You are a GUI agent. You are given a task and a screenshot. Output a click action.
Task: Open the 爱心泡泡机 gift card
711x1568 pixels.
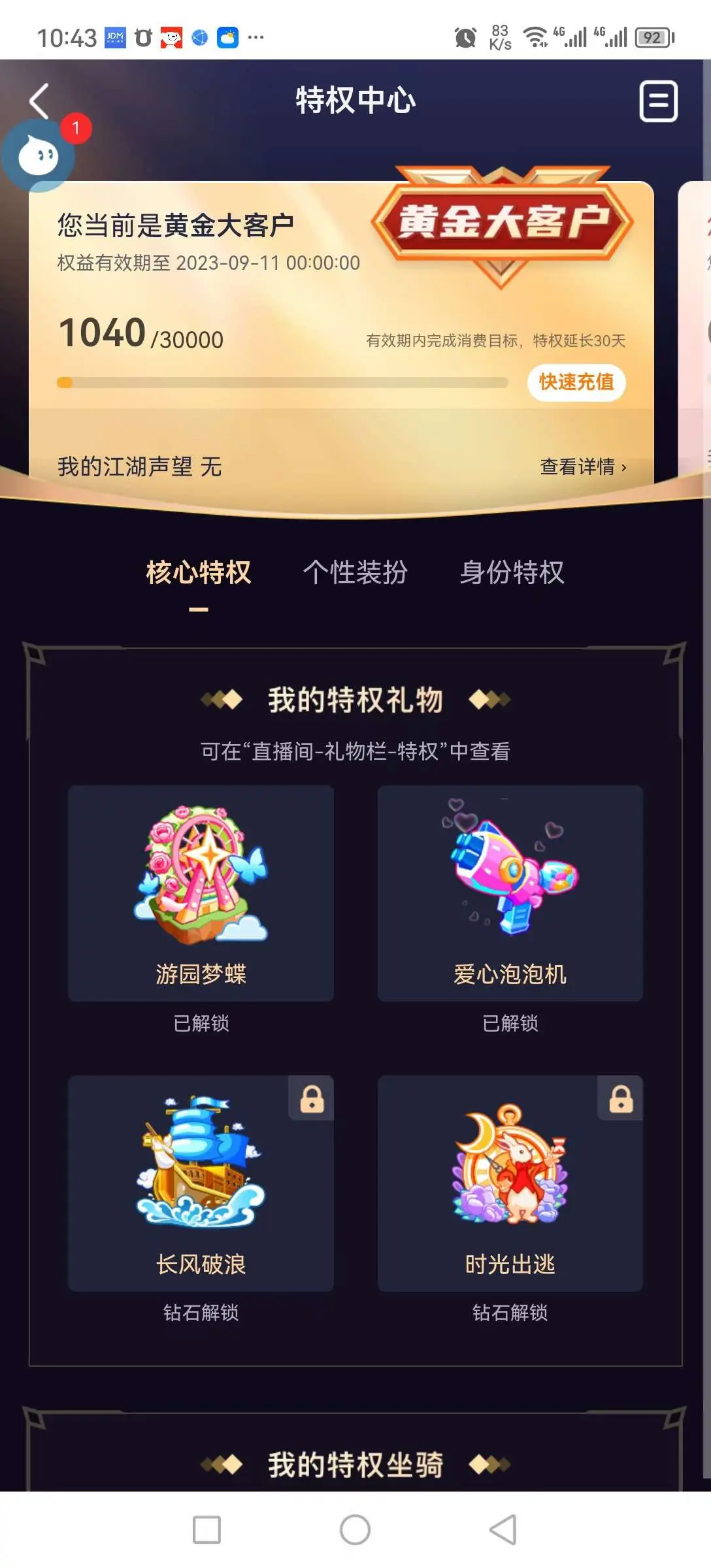coord(510,893)
